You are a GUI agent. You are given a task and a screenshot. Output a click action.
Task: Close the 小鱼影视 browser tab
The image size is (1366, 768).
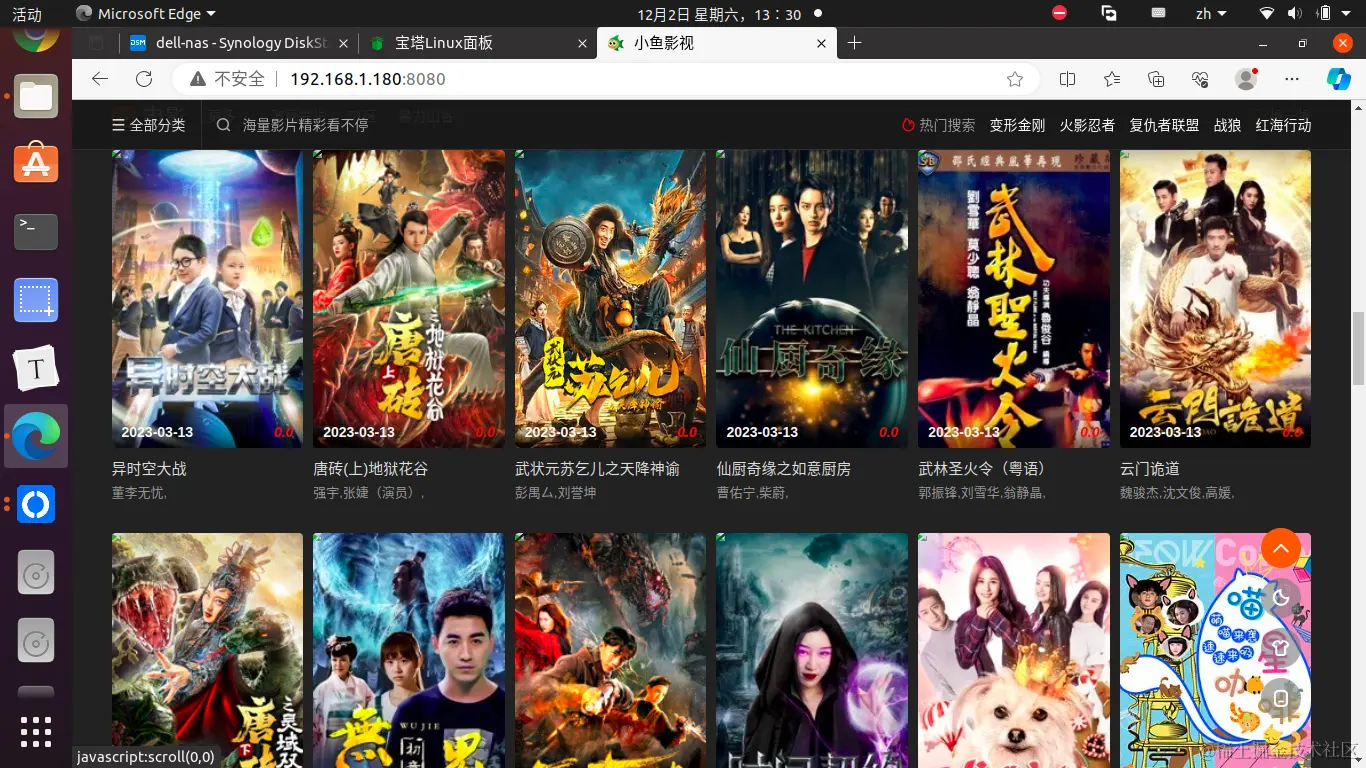822,44
